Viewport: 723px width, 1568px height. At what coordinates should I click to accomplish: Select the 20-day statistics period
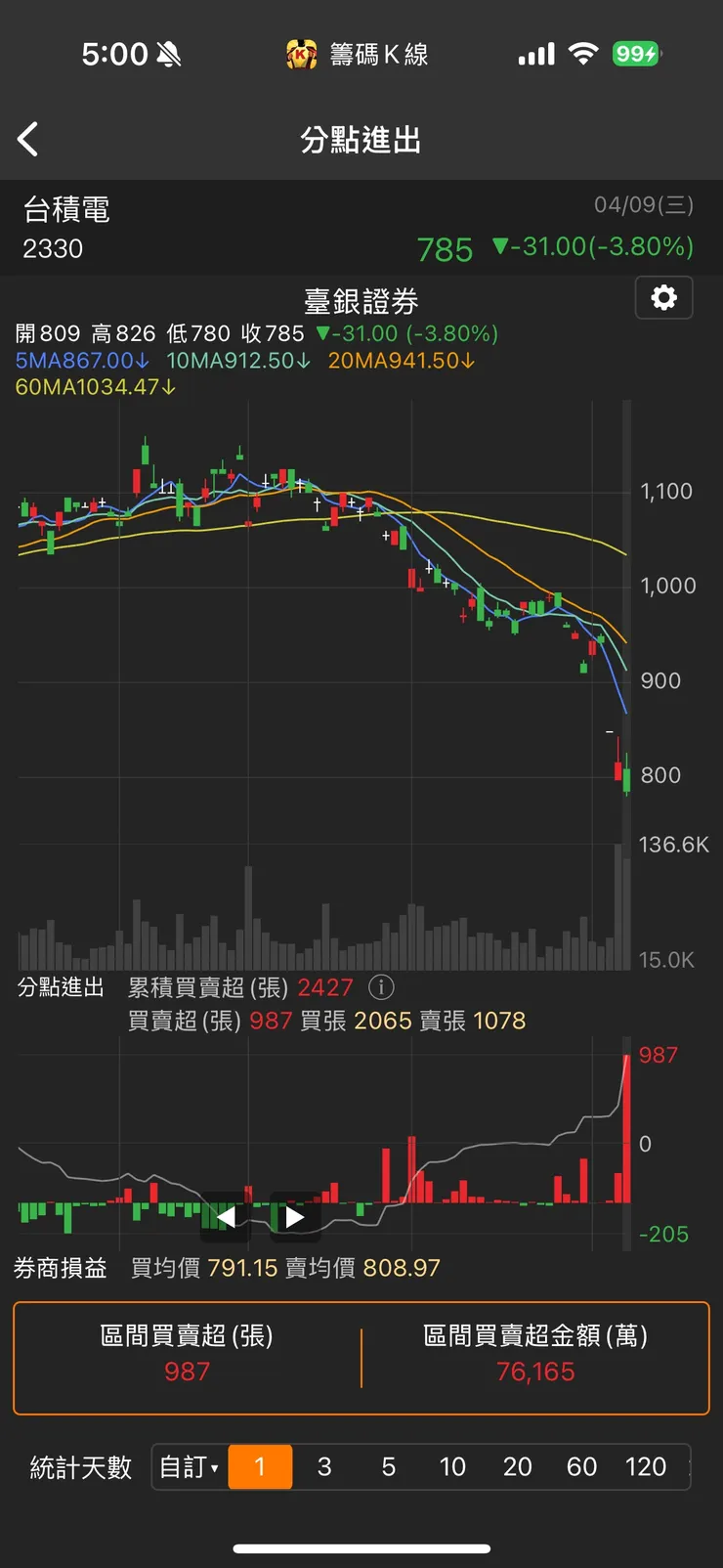[x=518, y=1466]
